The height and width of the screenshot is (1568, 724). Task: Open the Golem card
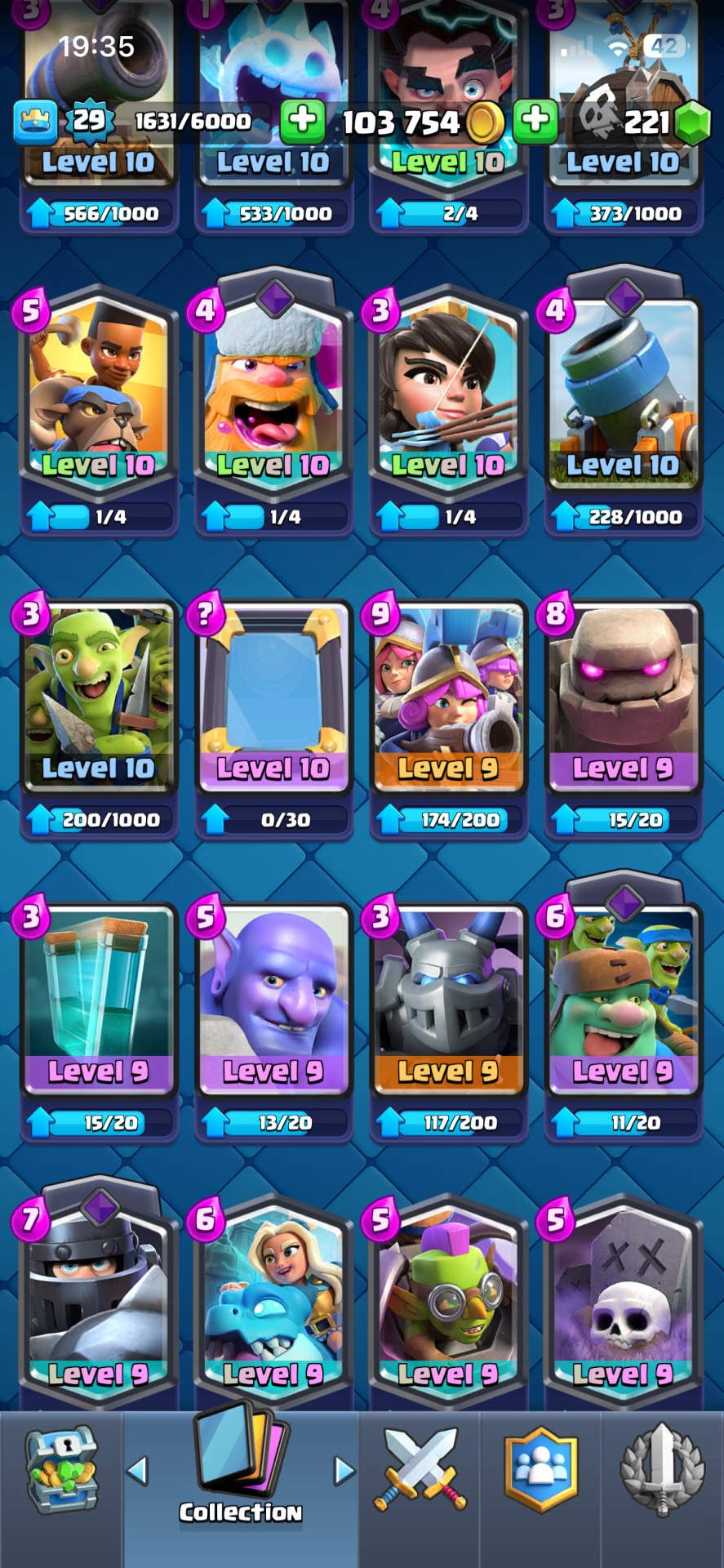pos(623,694)
